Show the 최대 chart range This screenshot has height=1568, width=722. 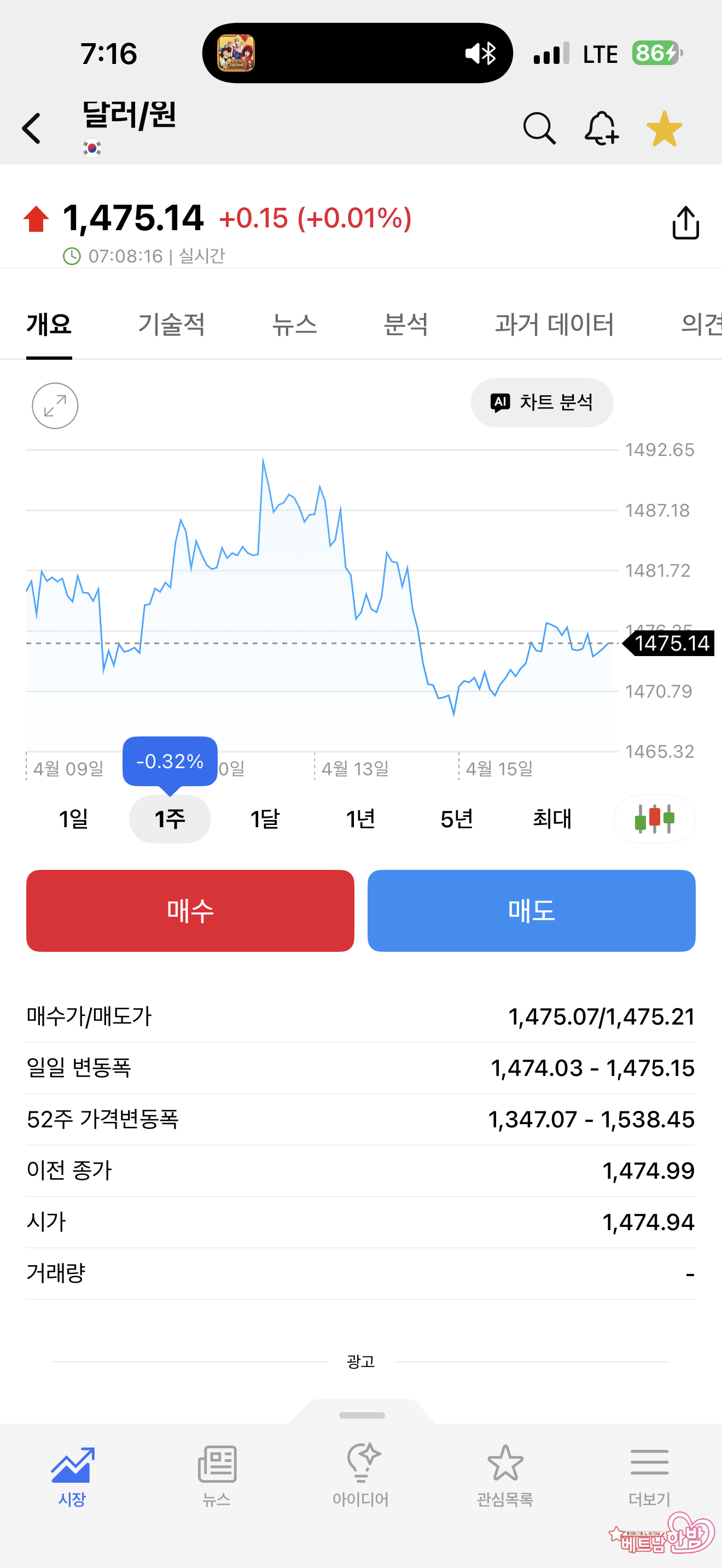click(x=552, y=818)
